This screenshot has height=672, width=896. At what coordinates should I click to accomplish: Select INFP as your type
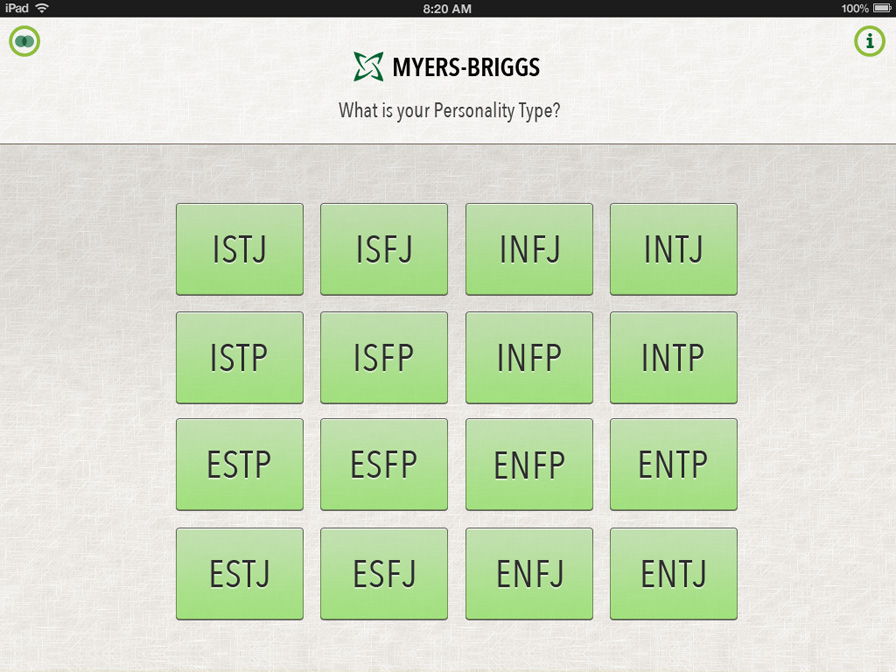pos(529,357)
